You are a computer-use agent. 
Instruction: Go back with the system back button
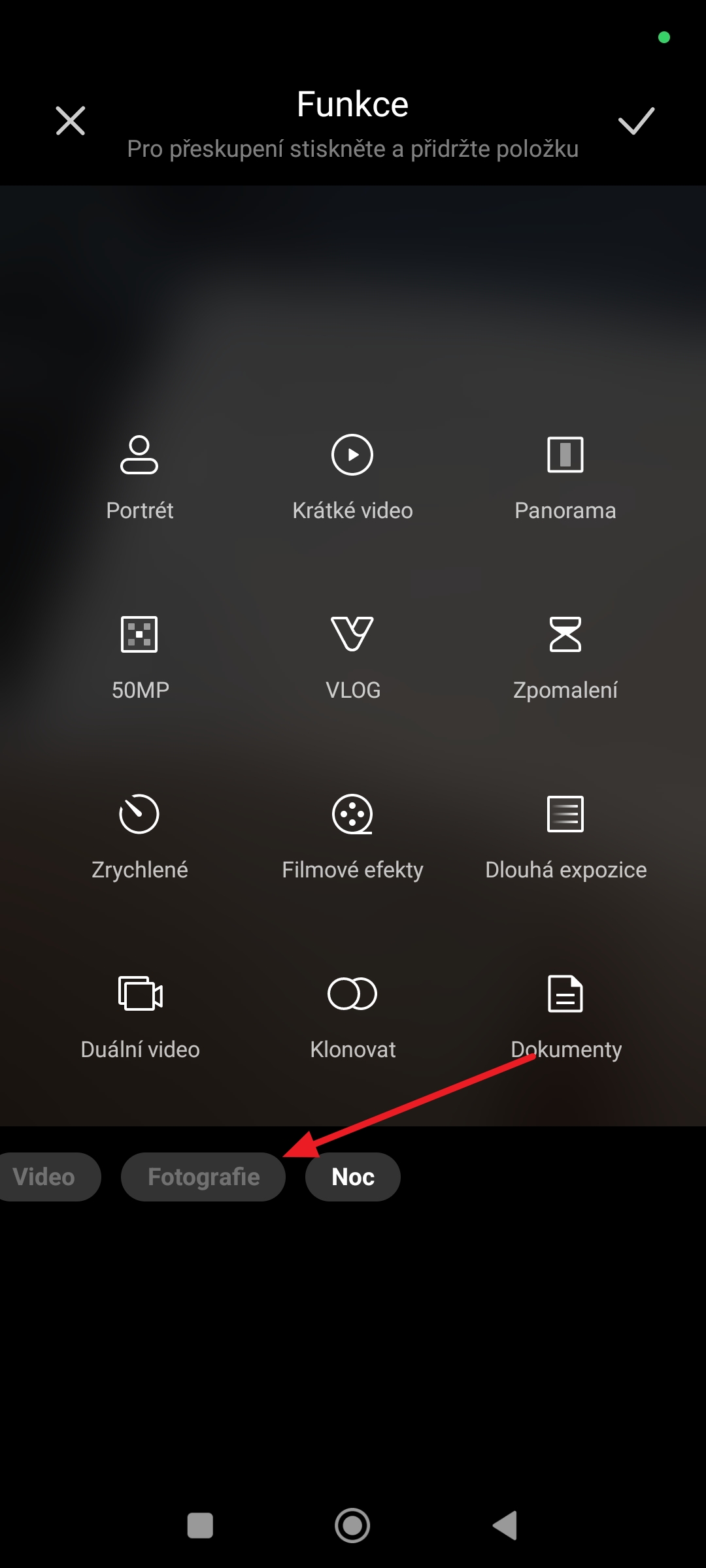[505, 1526]
